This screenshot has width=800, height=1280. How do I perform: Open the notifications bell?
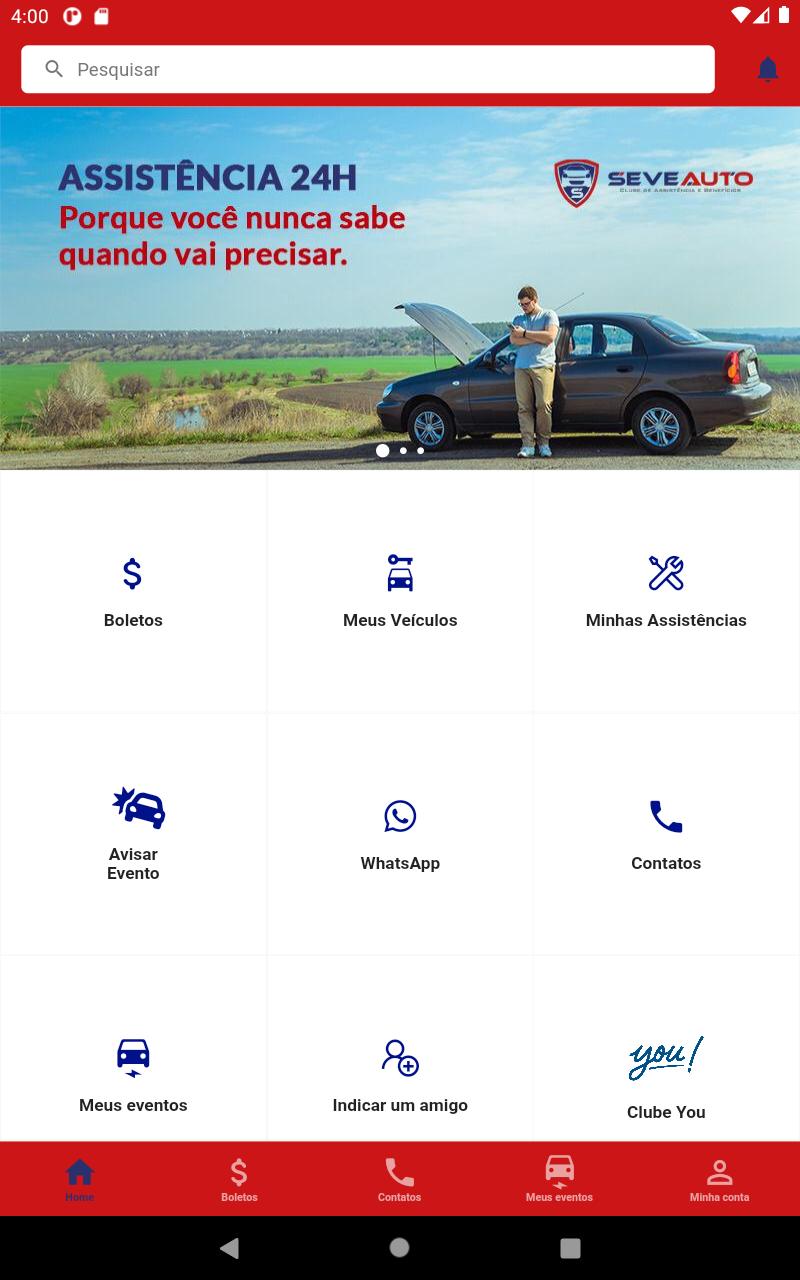(767, 69)
